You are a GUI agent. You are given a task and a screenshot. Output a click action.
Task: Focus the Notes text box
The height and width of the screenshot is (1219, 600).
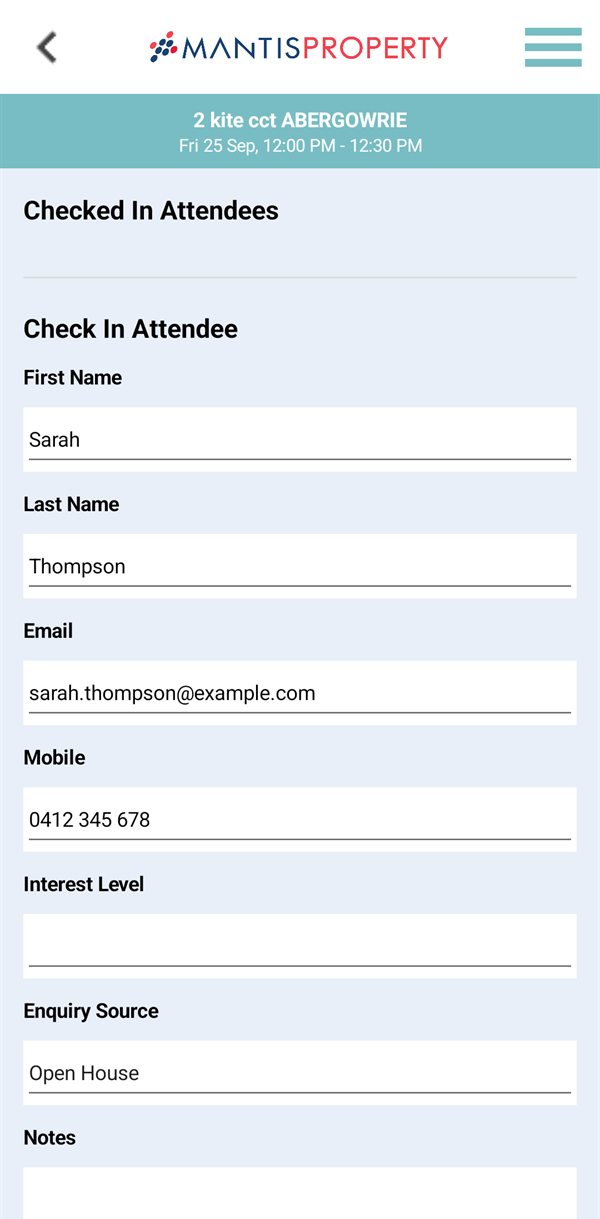[x=300, y=1193]
